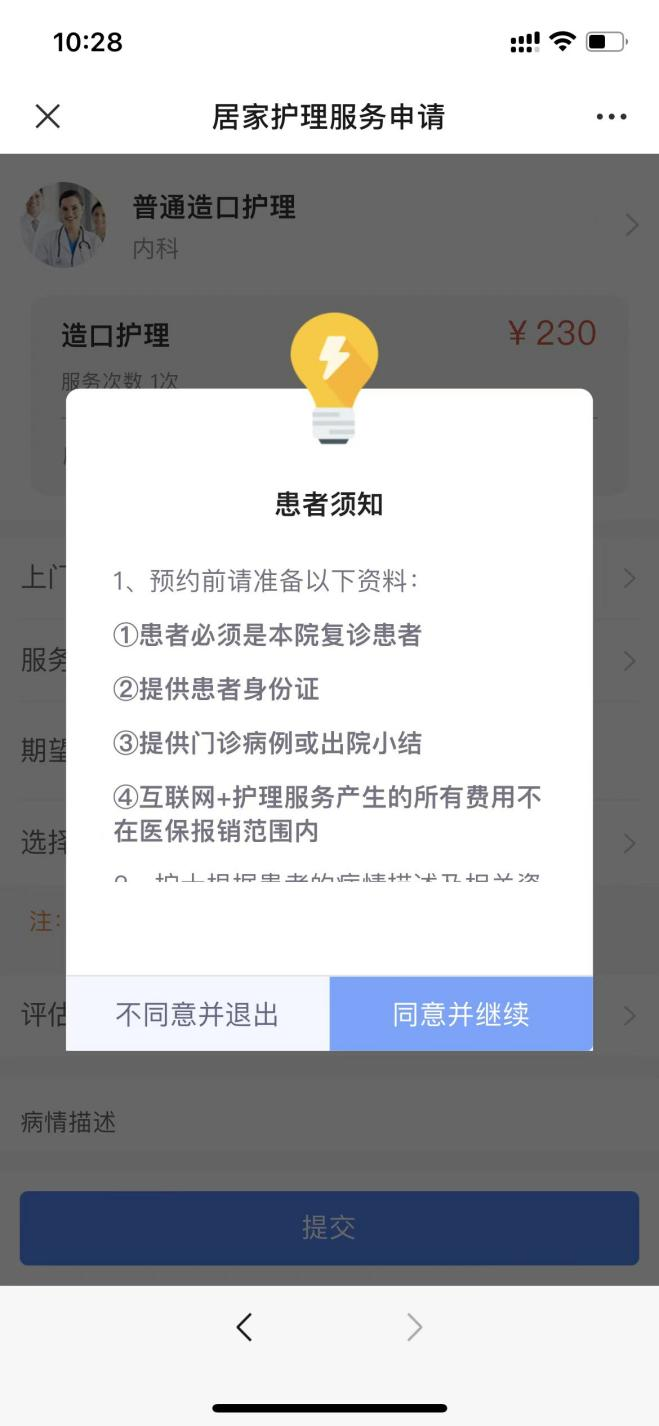
Task: Open the three-dot overflow menu
Action: tap(611, 117)
